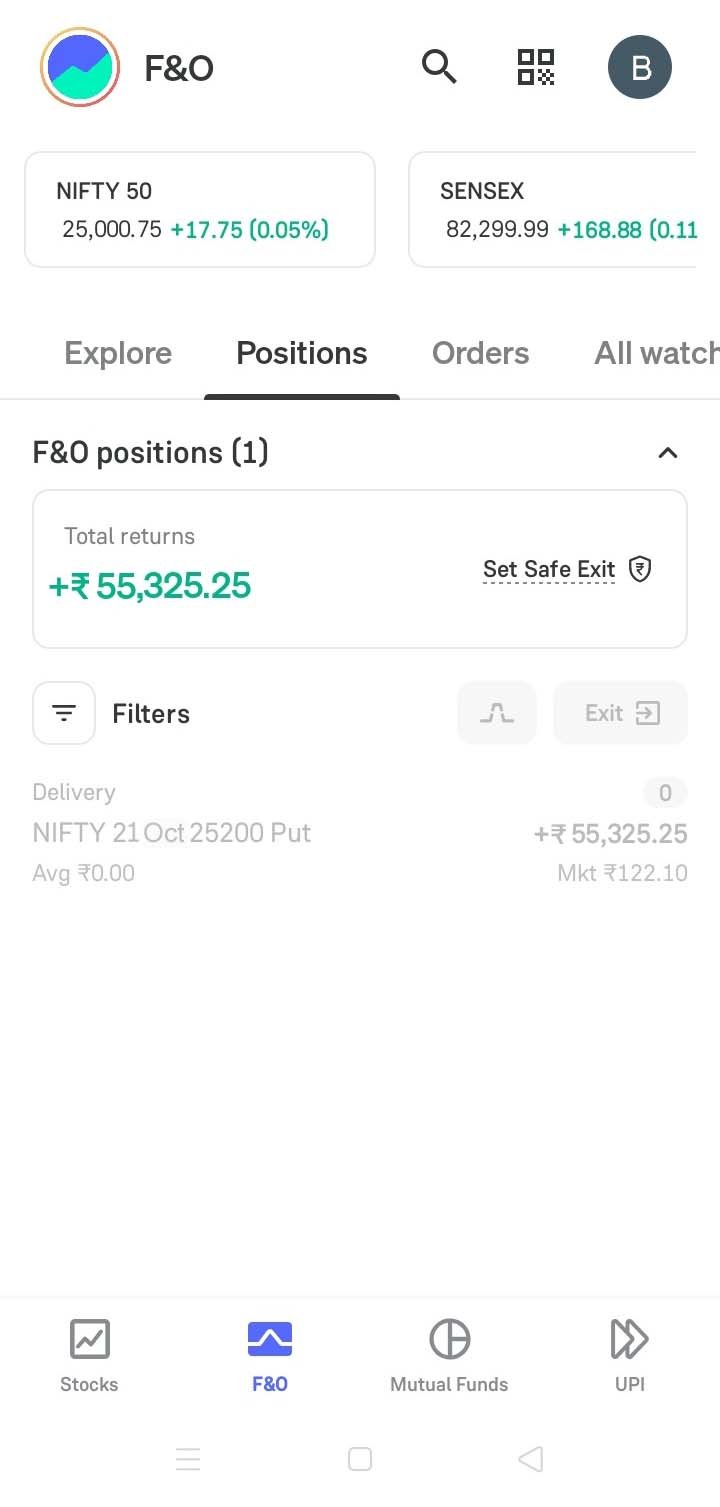The image size is (720, 1507).
Task: Collapse the F&O positions section
Action: [668, 452]
